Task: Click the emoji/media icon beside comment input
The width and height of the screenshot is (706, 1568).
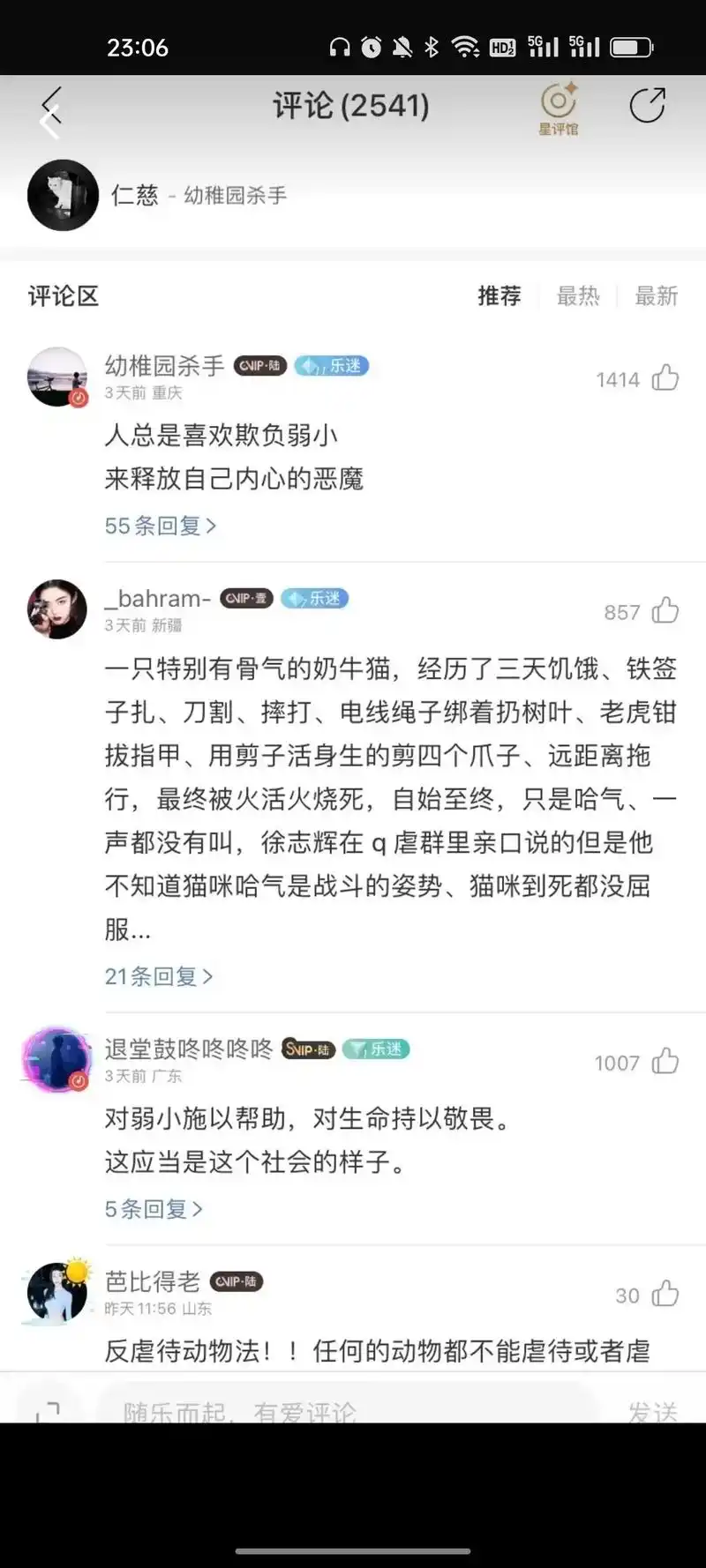Action: point(49,1409)
